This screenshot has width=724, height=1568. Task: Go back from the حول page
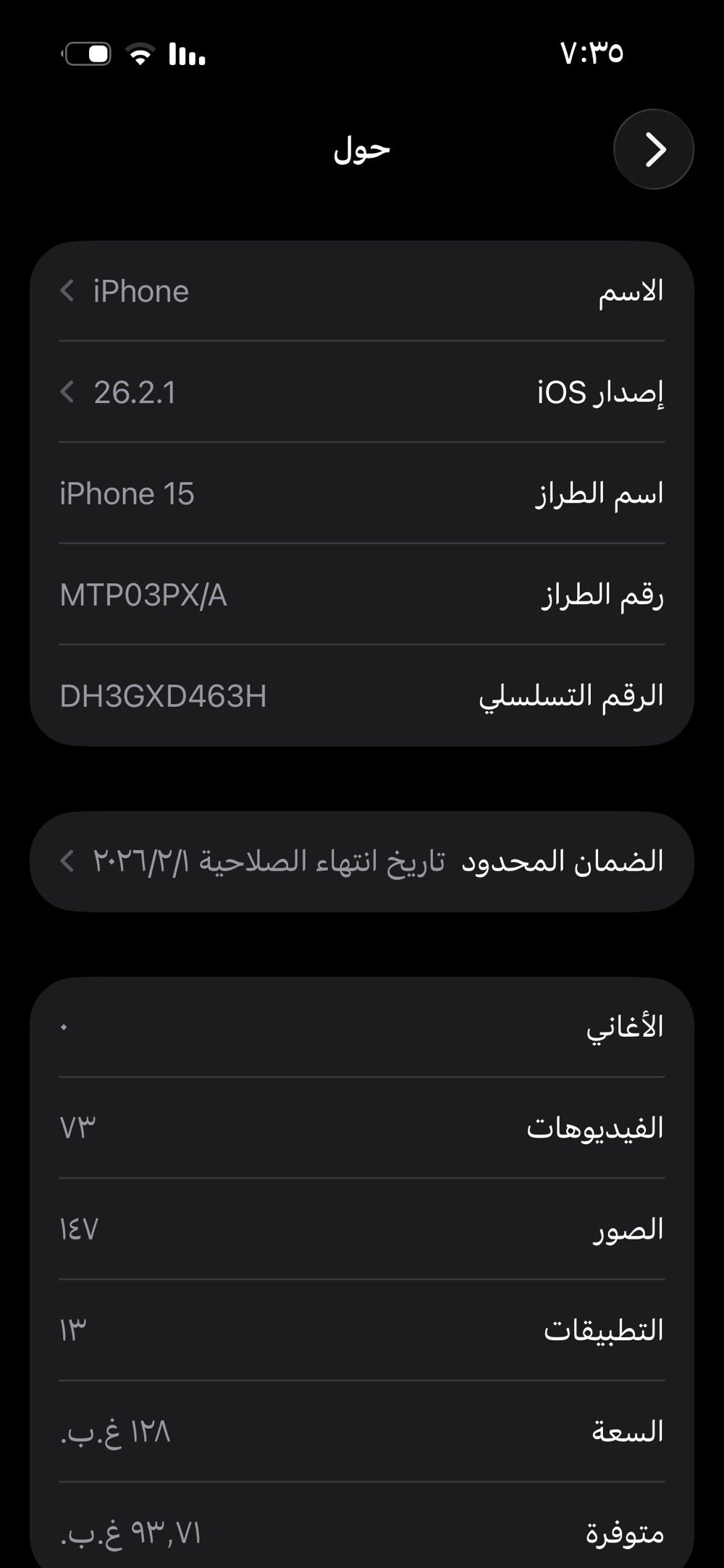click(653, 149)
